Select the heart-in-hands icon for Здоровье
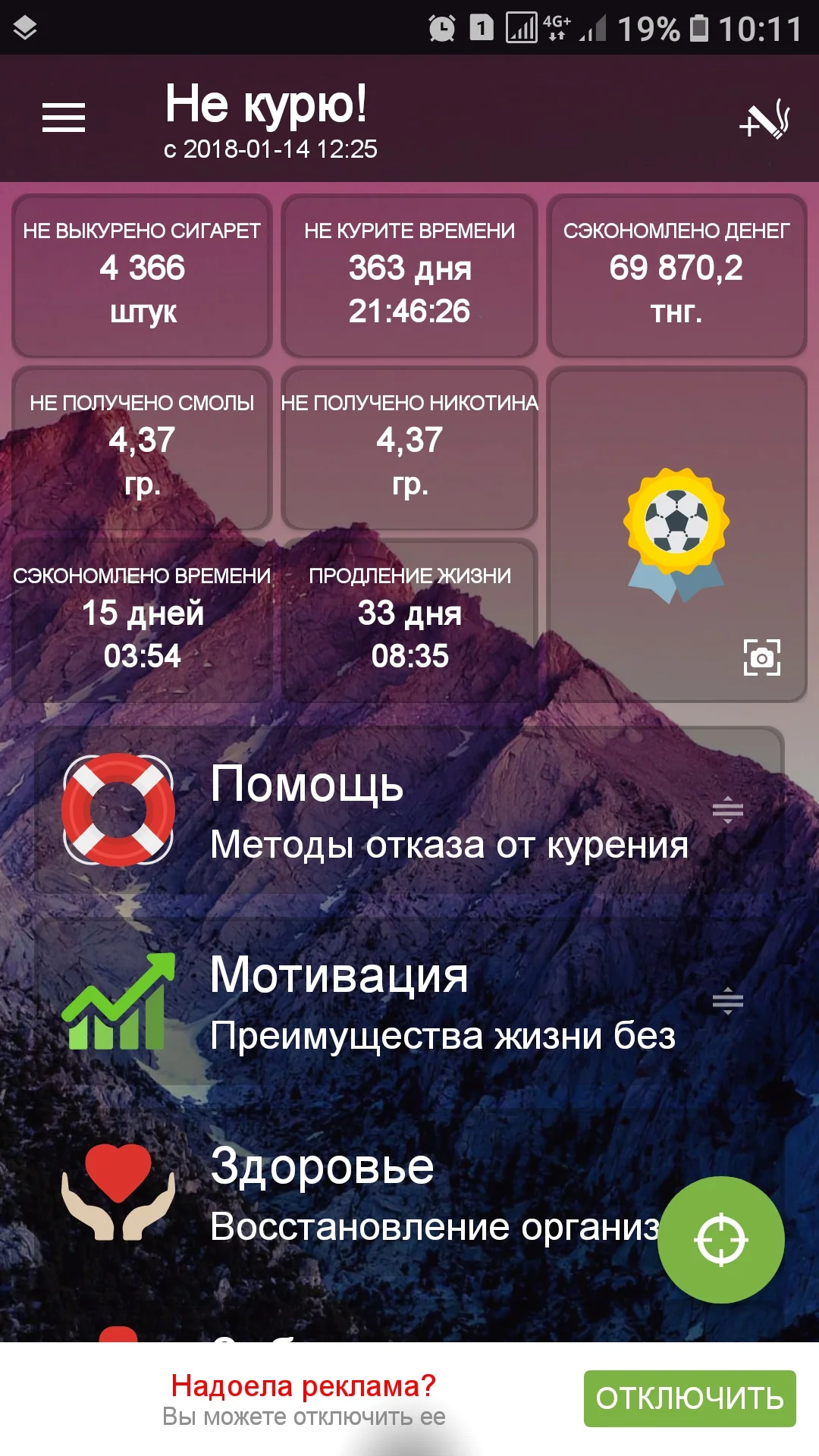819x1456 pixels. [118, 1191]
